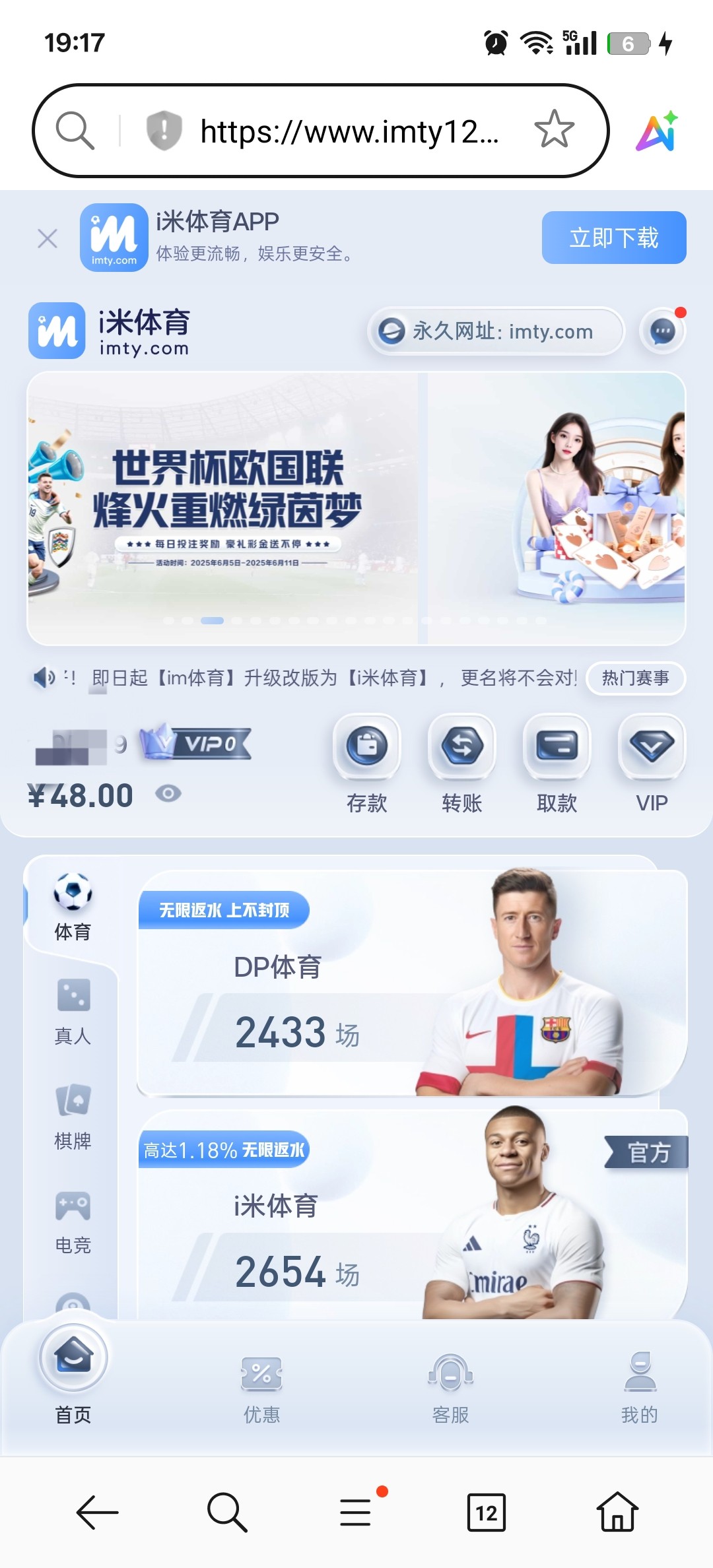
Task: Select the 棋牌 category
Action: tap(73, 1115)
